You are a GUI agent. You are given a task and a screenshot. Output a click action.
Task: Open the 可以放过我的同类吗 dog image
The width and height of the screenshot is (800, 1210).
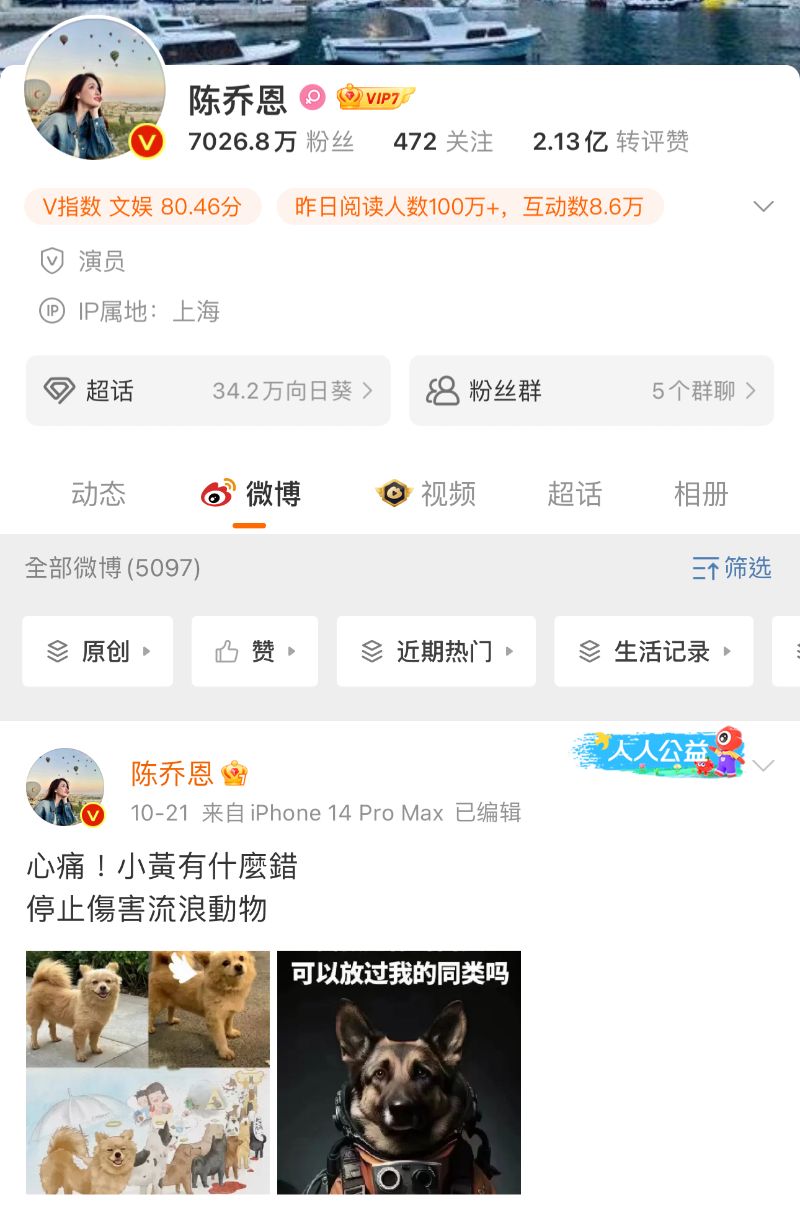(x=399, y=1072)
